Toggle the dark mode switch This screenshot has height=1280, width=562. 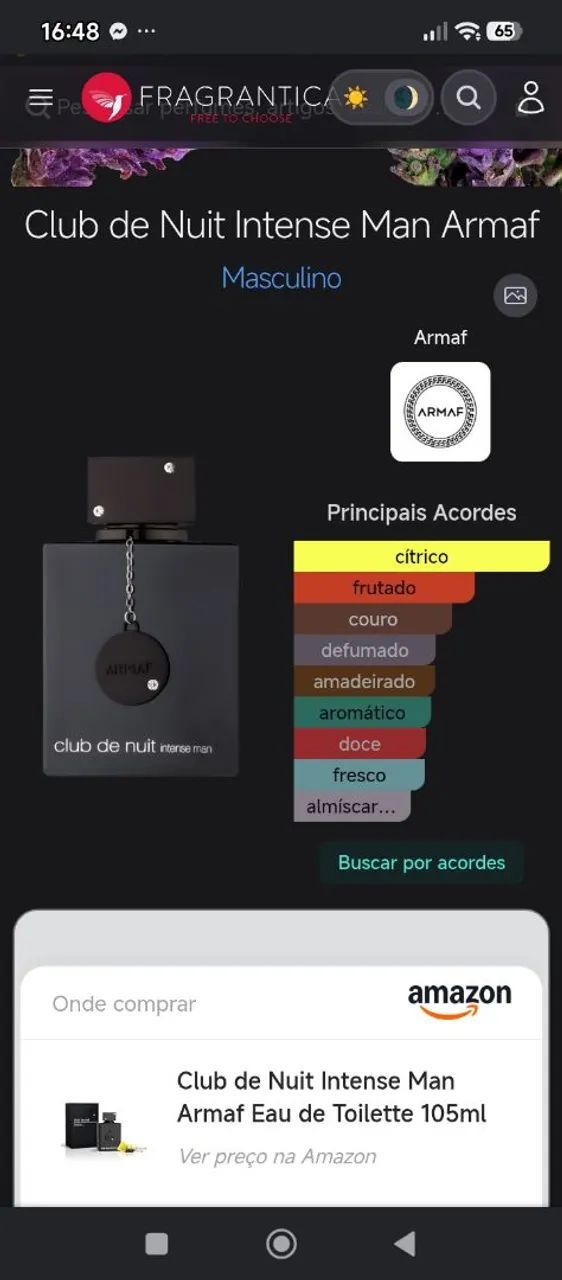pos(383,97)
